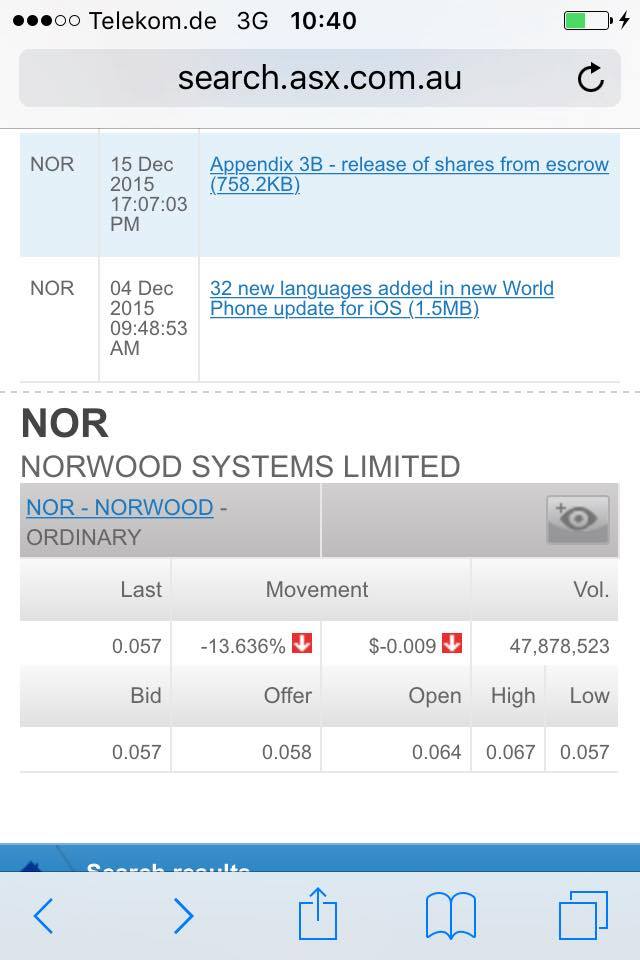Open the Safari share sheet
This screenshot has height=960, width=640.
pos(318,915)
